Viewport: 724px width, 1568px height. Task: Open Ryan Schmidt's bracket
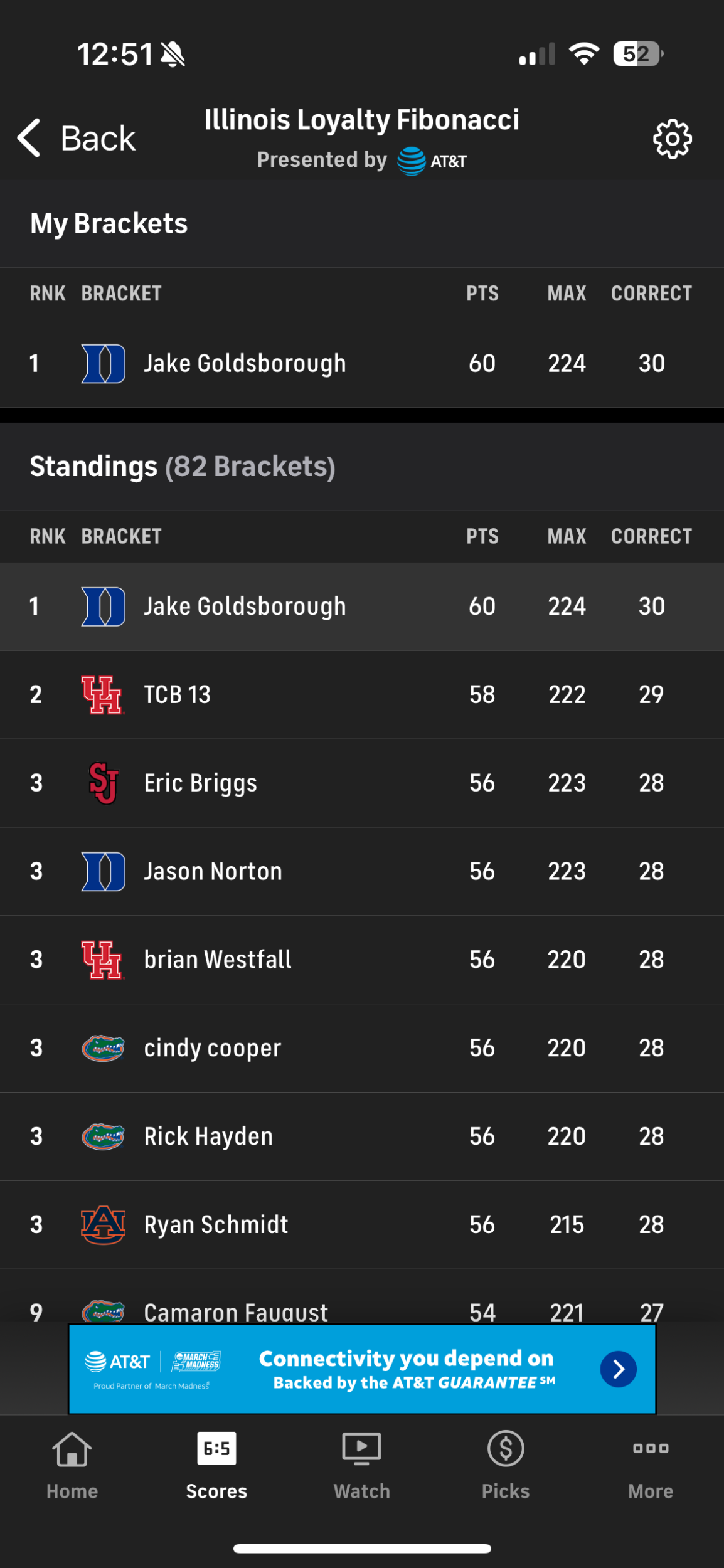216,1224
